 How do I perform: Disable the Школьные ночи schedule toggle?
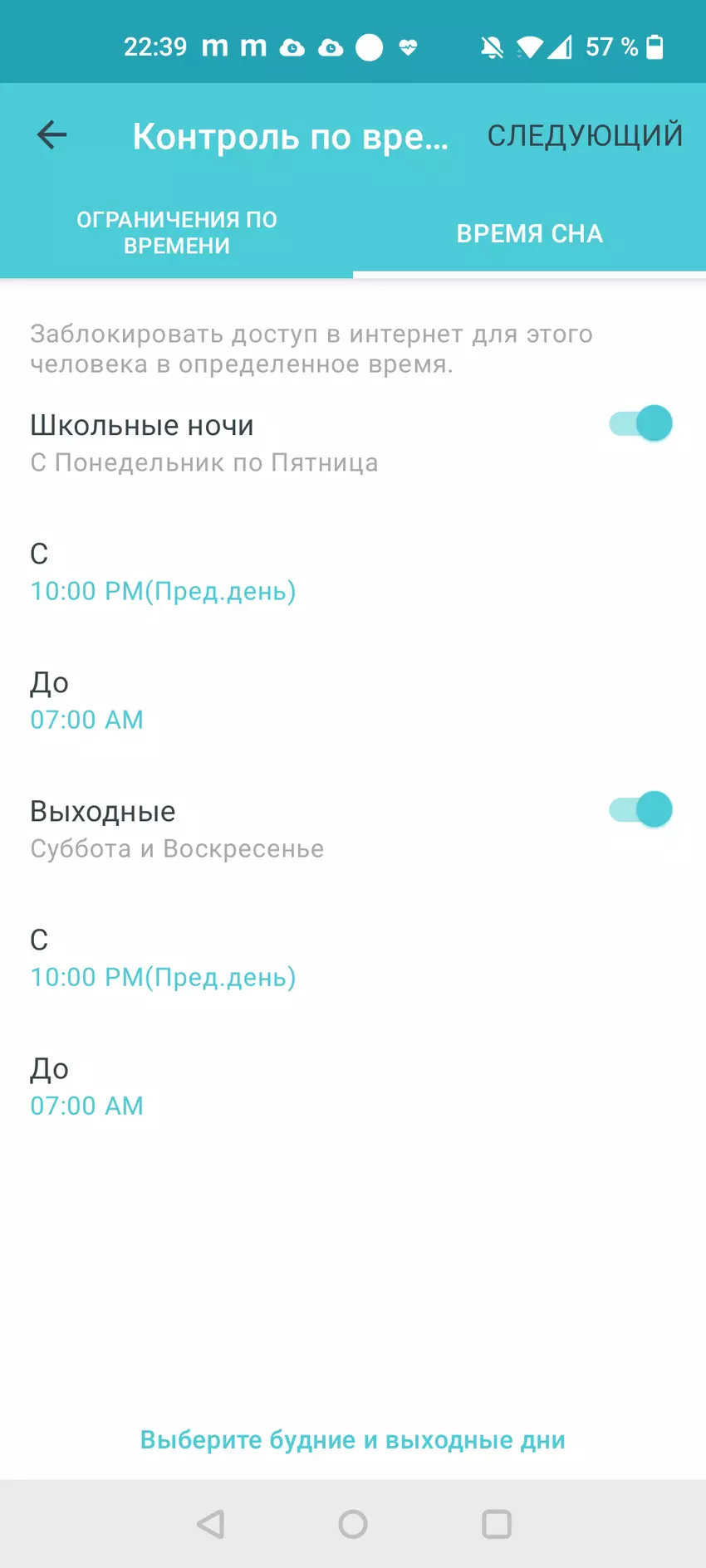pyautogui.click(x=638, y=423)
